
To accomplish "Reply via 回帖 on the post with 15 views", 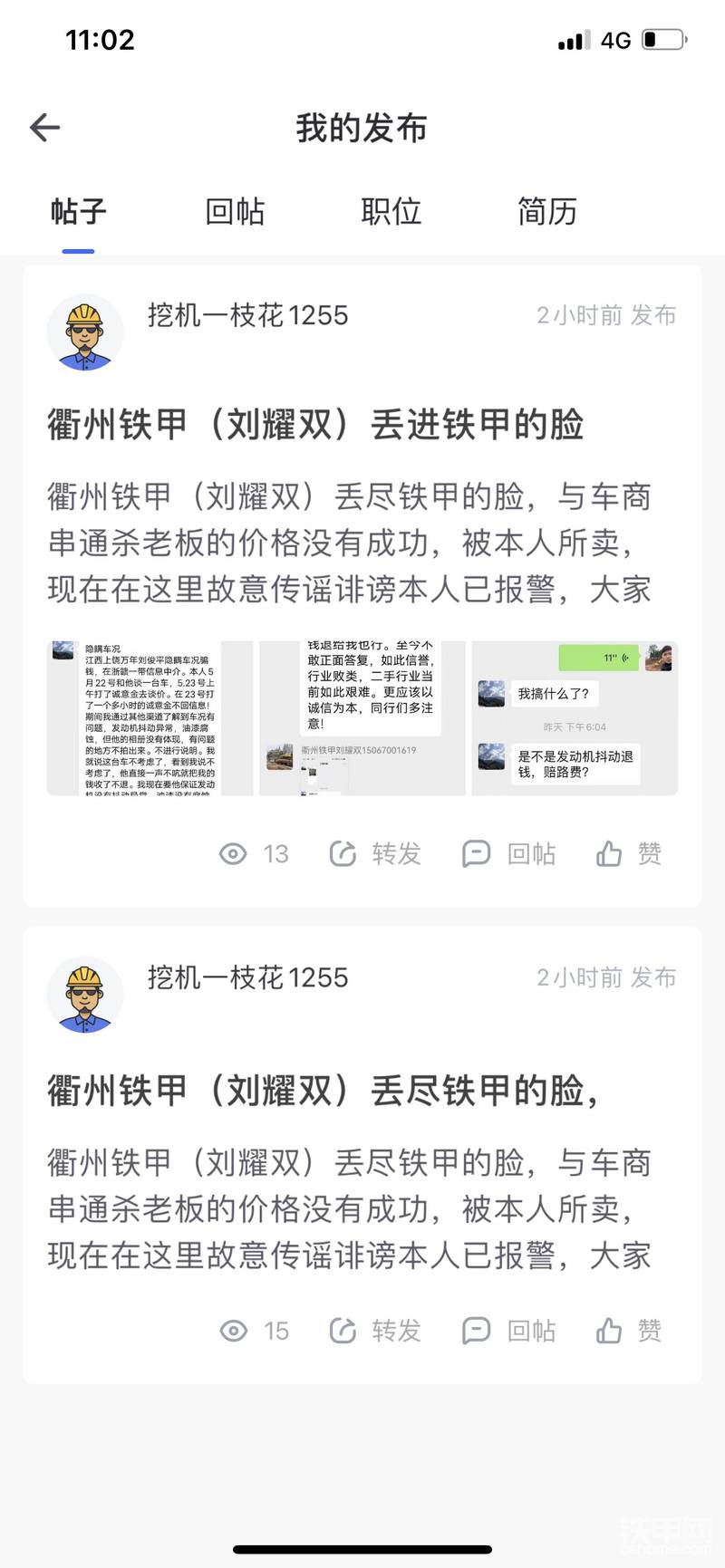I will [509, 1331].
